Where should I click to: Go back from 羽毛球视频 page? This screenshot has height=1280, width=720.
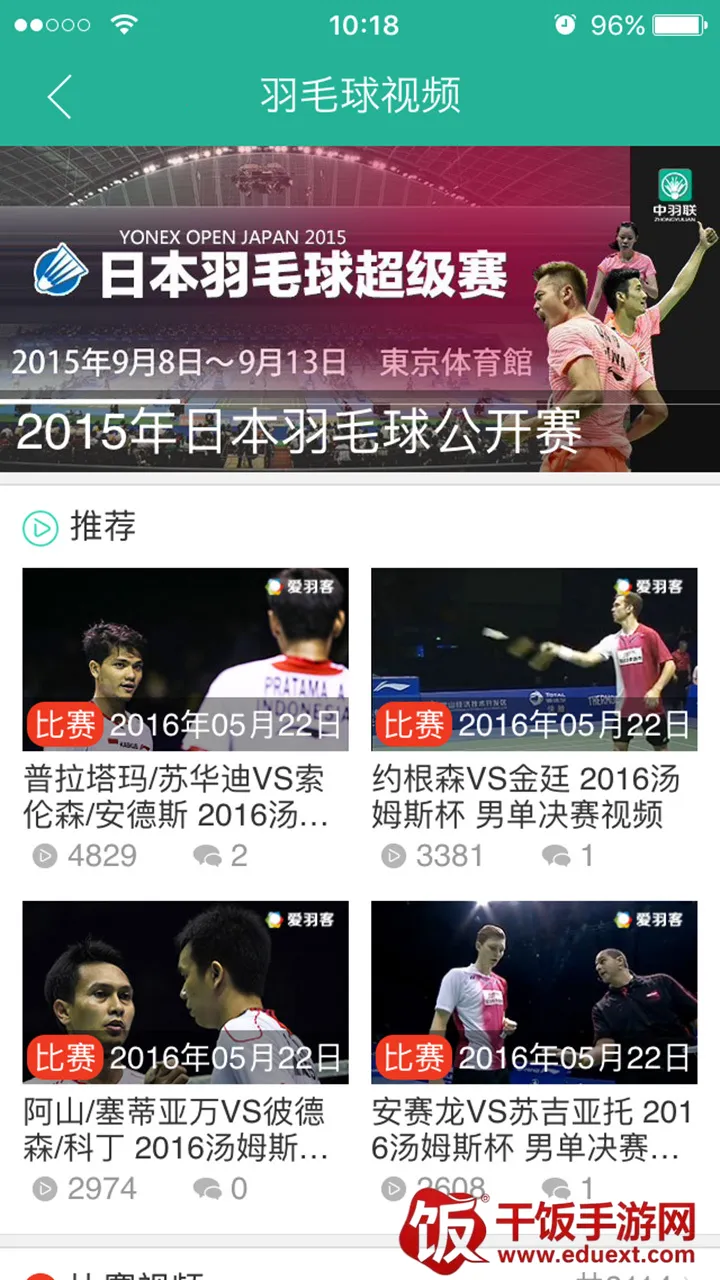click(x=60, y=97)
